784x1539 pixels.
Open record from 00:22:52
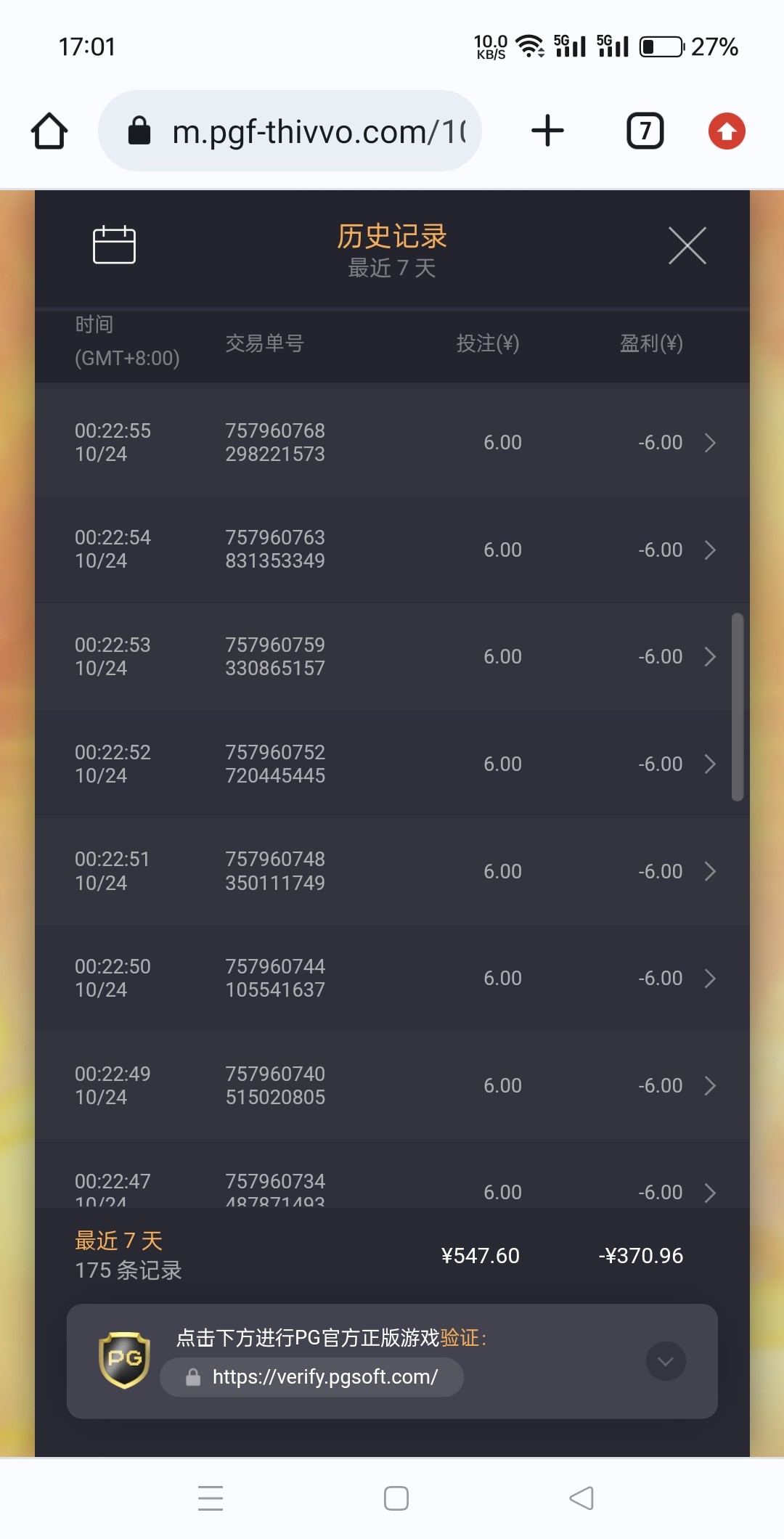click(392, 764)
